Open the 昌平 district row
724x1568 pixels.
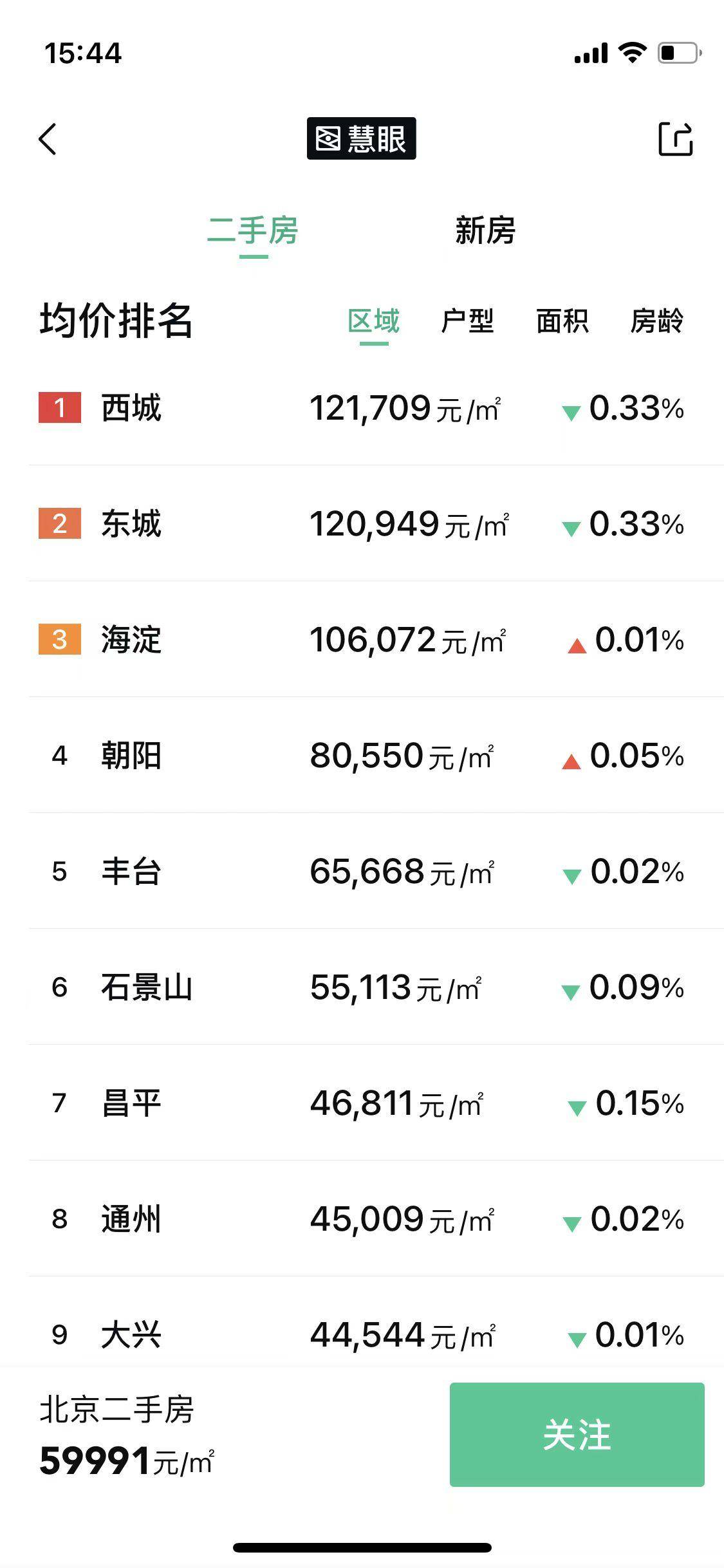pyautogui.click(x=376, y=1103)
